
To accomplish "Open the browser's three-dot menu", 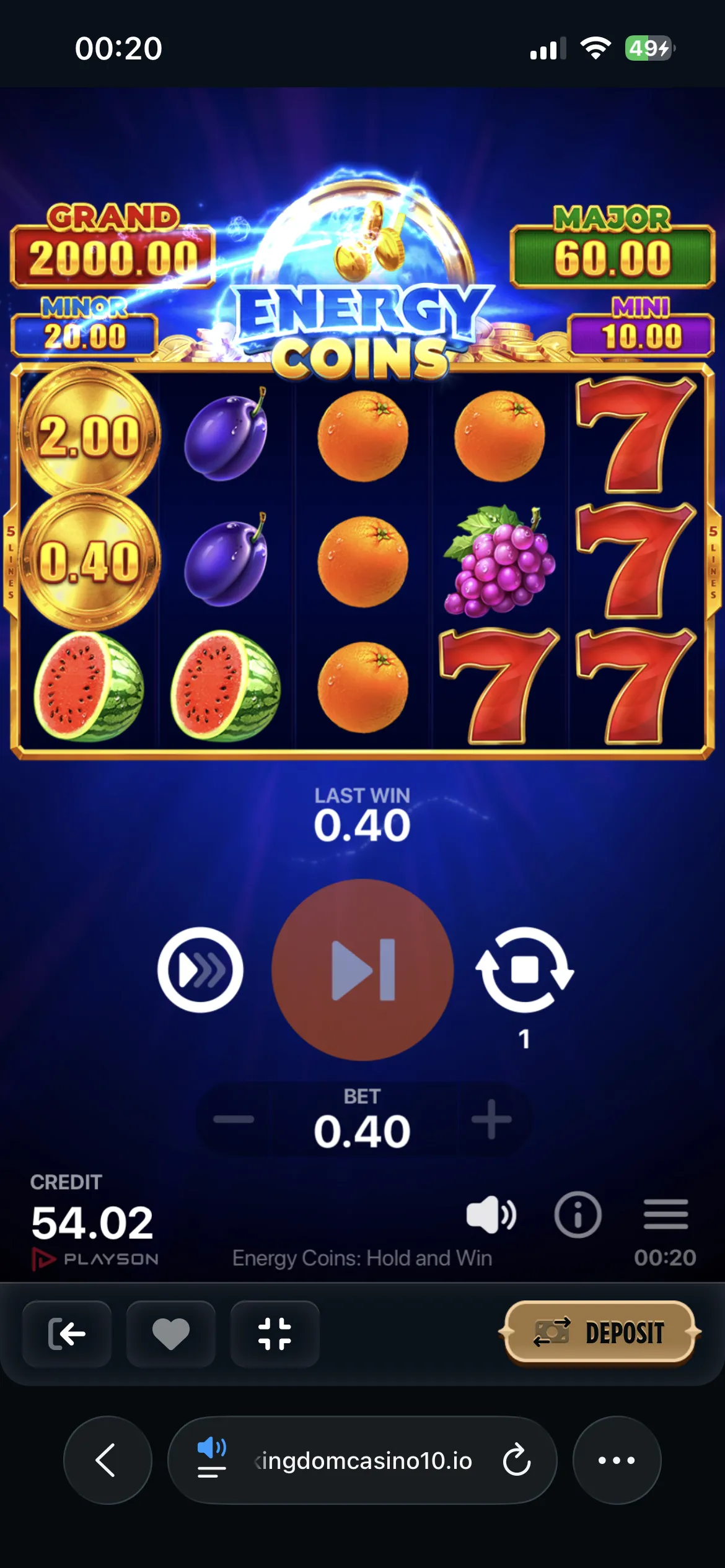I will pos(617,1460).
